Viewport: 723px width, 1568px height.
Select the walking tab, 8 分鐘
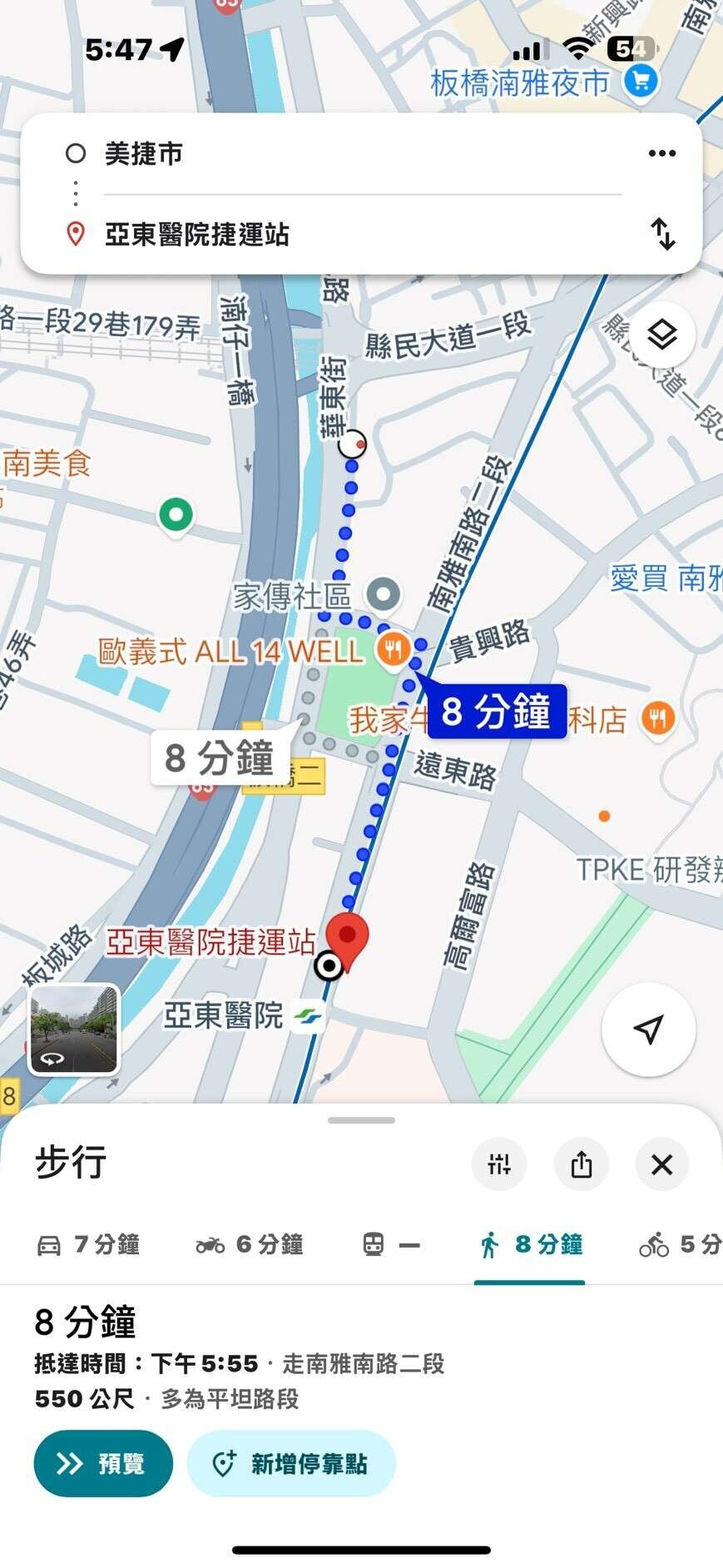tap(531, 1244)
